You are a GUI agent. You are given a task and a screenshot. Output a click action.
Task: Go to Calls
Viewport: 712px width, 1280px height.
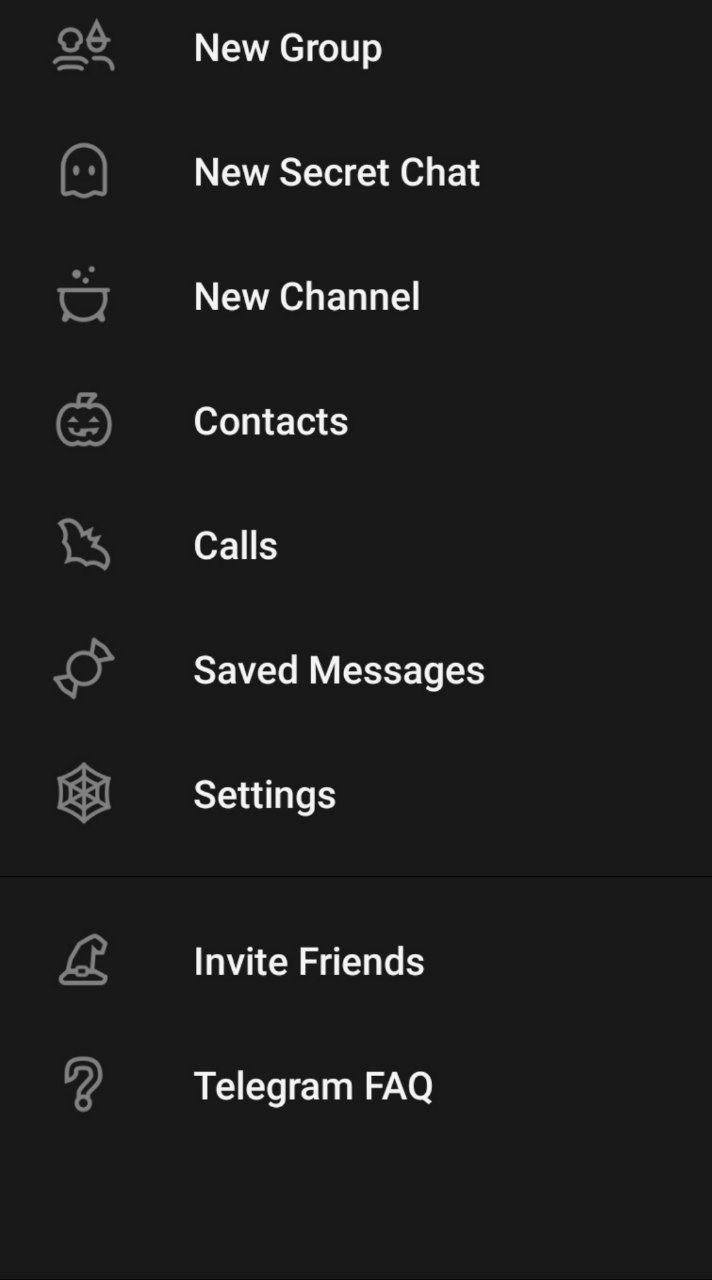[x=356, y=546]
